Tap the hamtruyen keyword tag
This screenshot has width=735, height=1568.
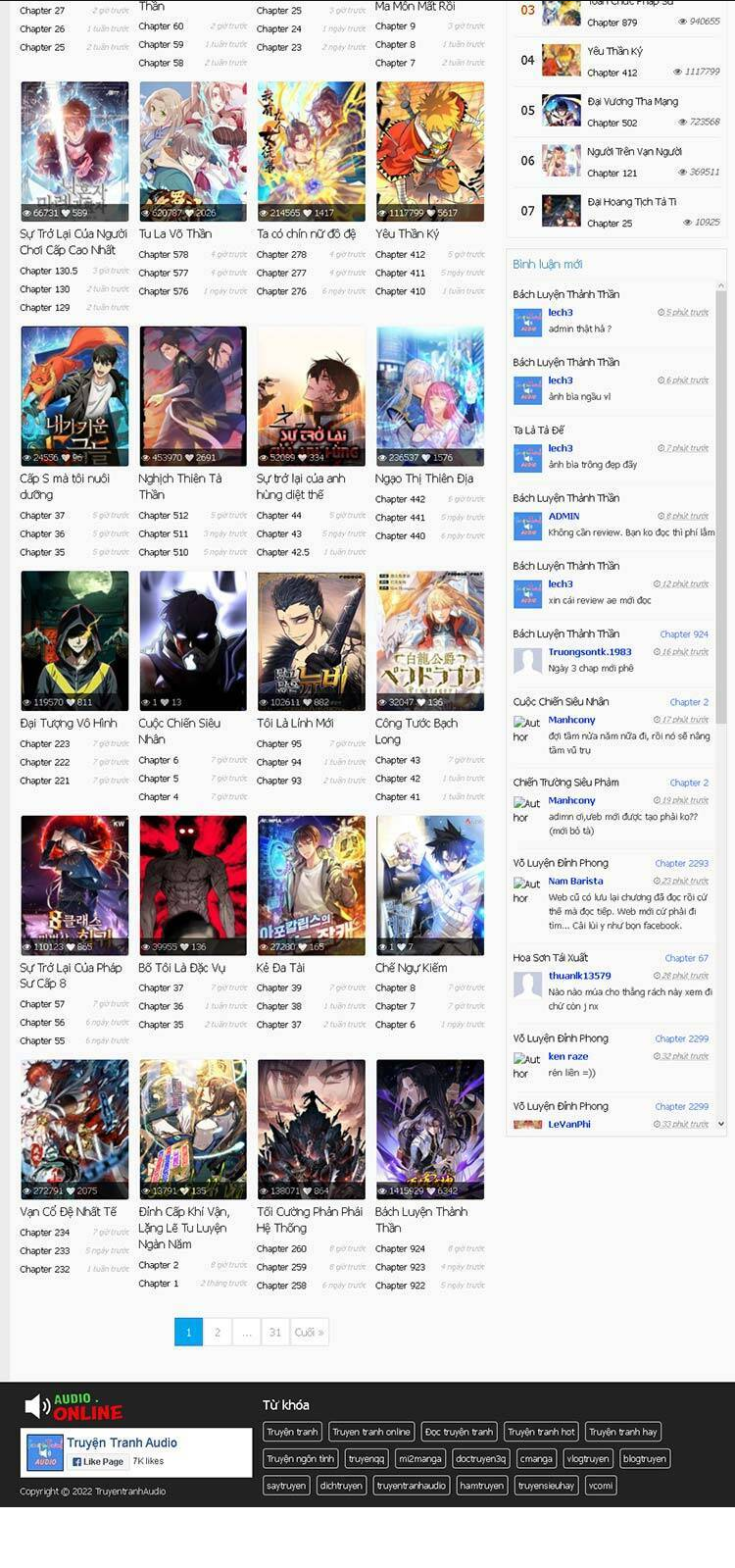481,1486
